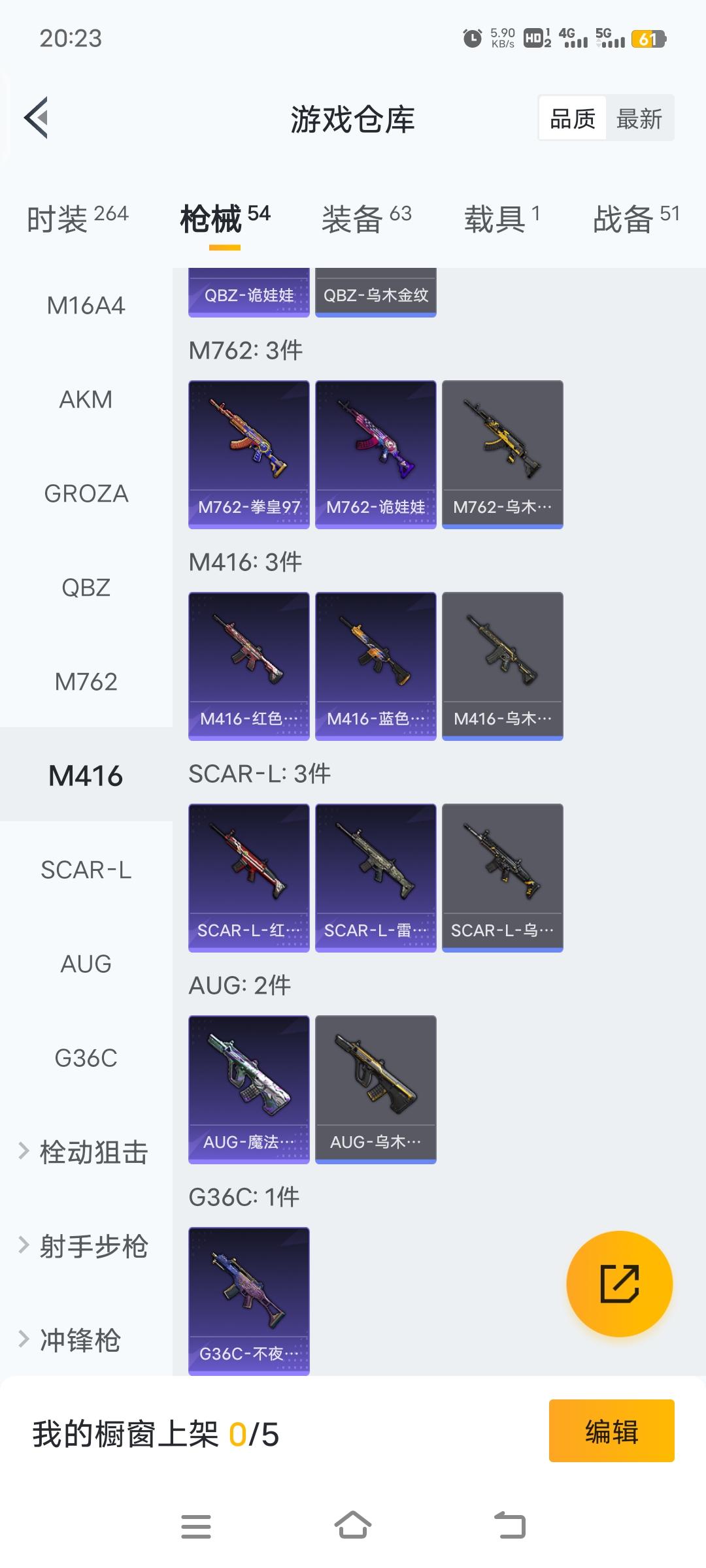The height and width of the screenshot is (1568, 706).
Task: View the AUG-魔法 skin
Action: click(248, 1089)
